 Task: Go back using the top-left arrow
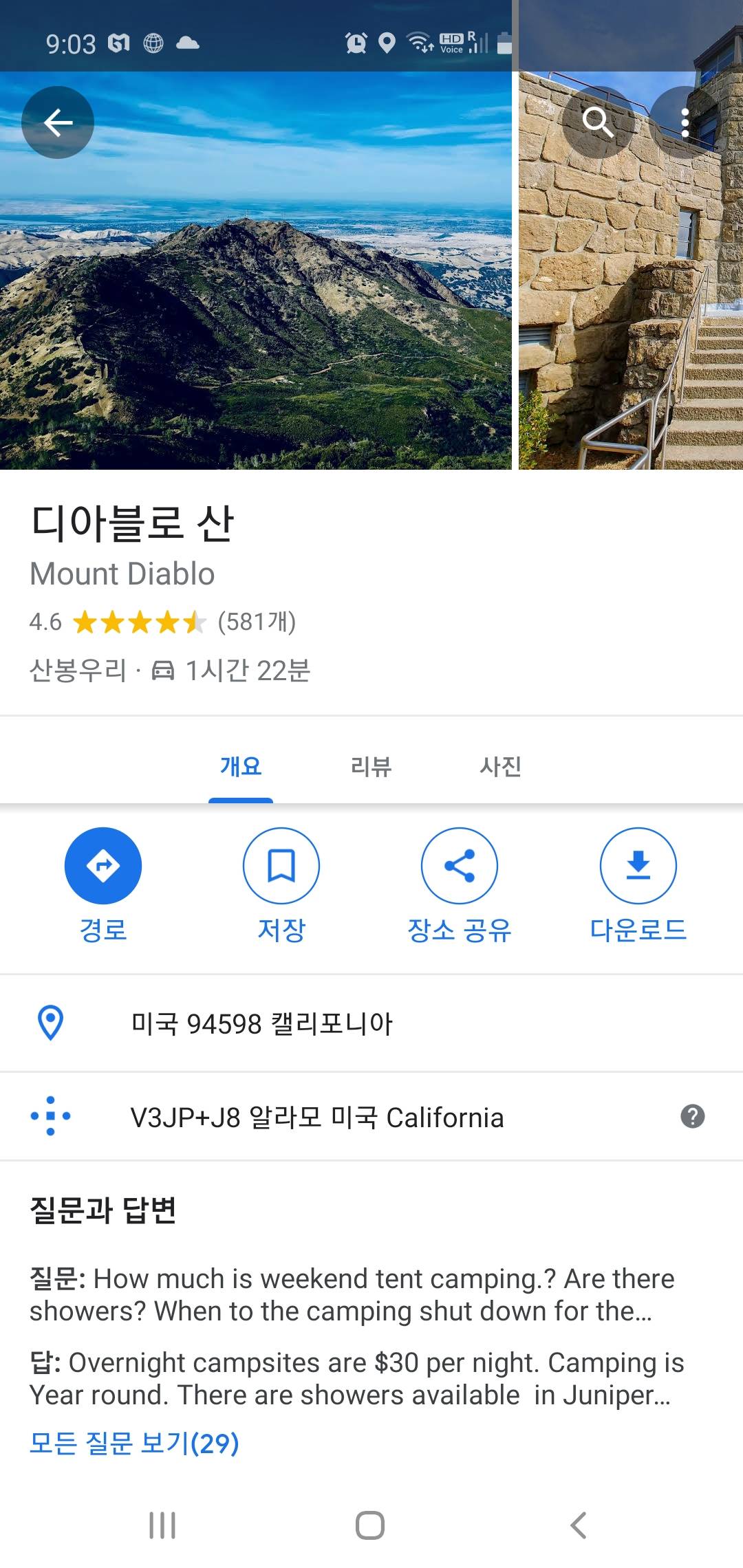(58, 122)
